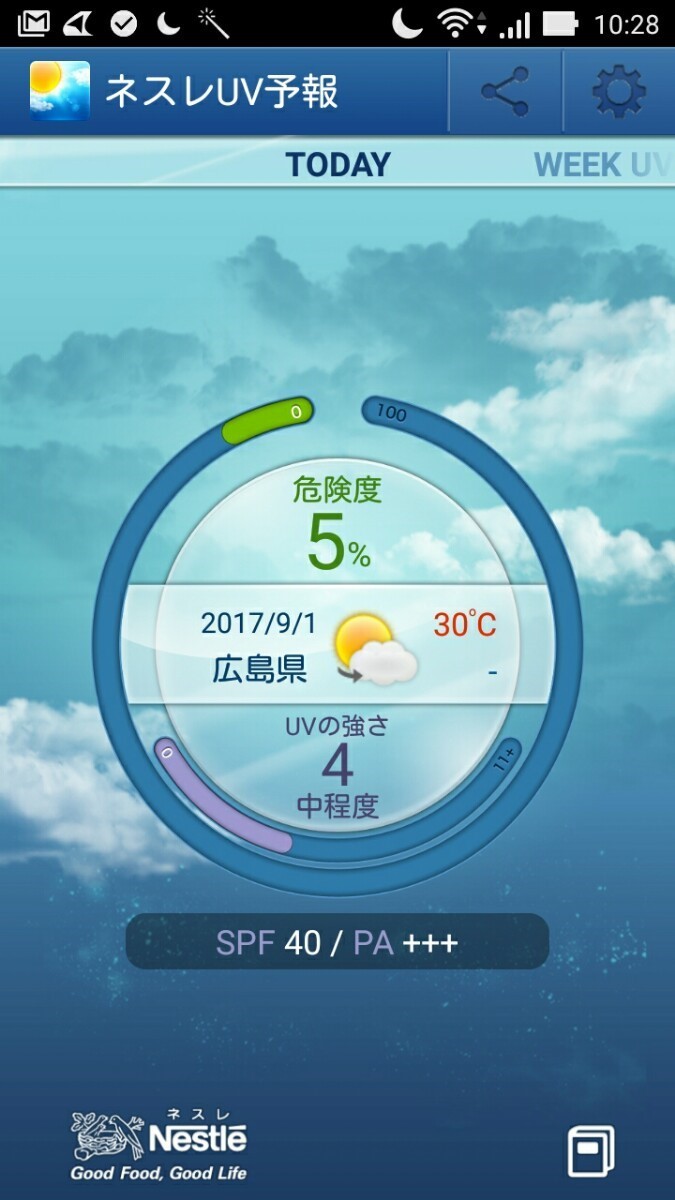The width and height of the screenshot is (675, 1200).
Task: Share the UV forecast
Action: pyautogui.click(x=505, y=92)
